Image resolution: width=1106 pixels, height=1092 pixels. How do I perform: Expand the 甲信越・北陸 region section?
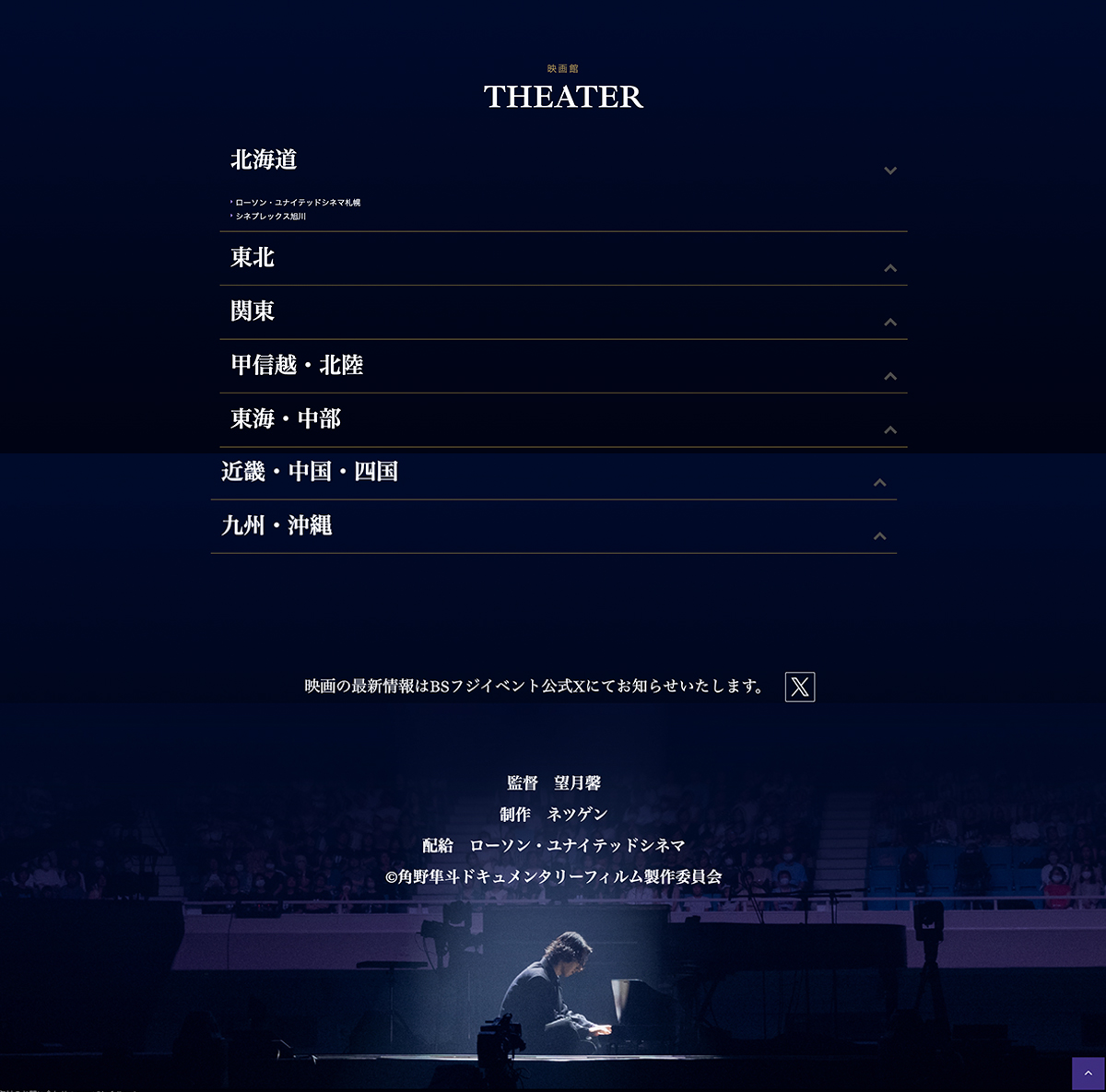889,376
